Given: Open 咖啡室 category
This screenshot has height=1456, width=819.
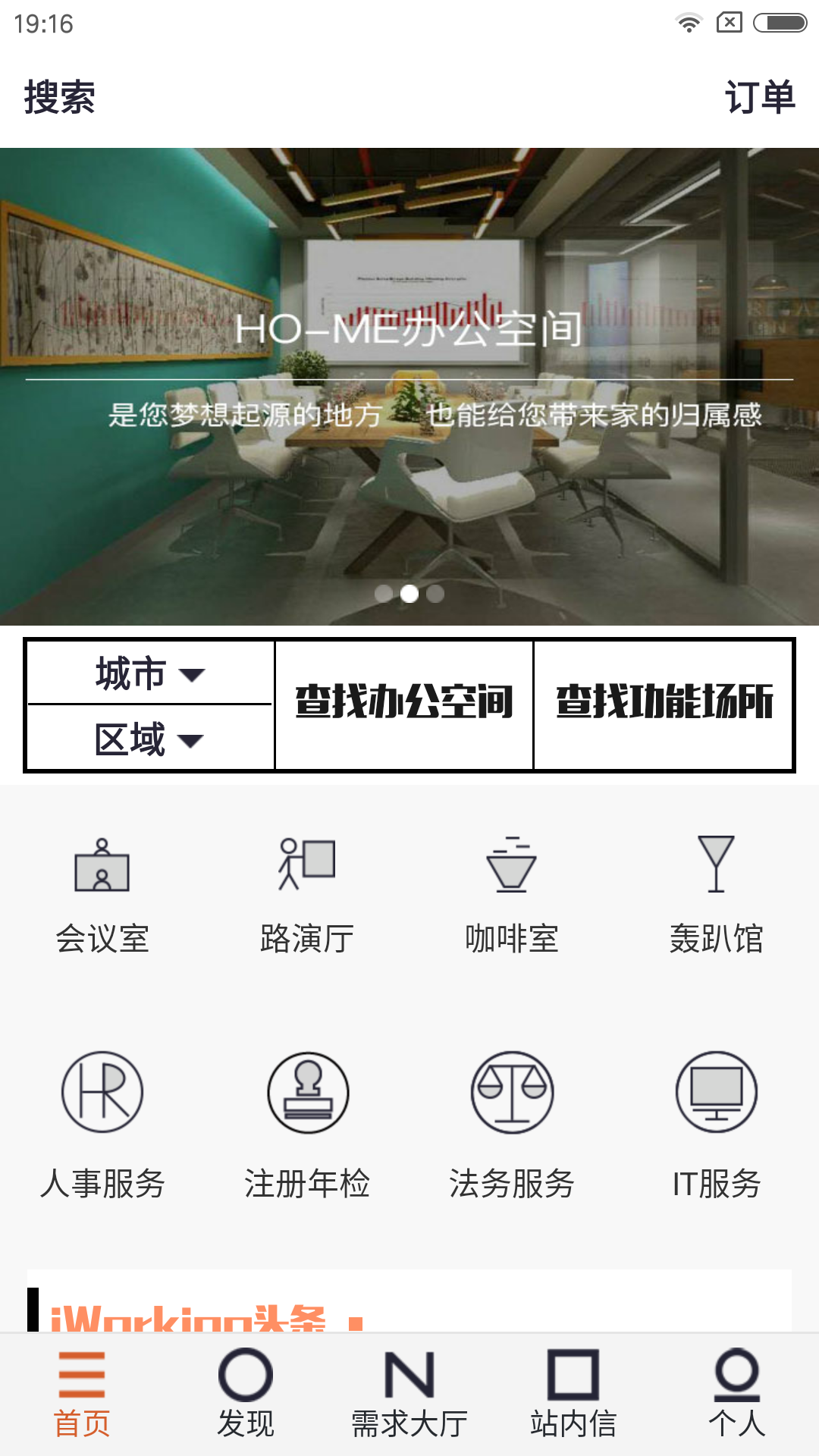Looking at the screenshot, I should point(512,895).
